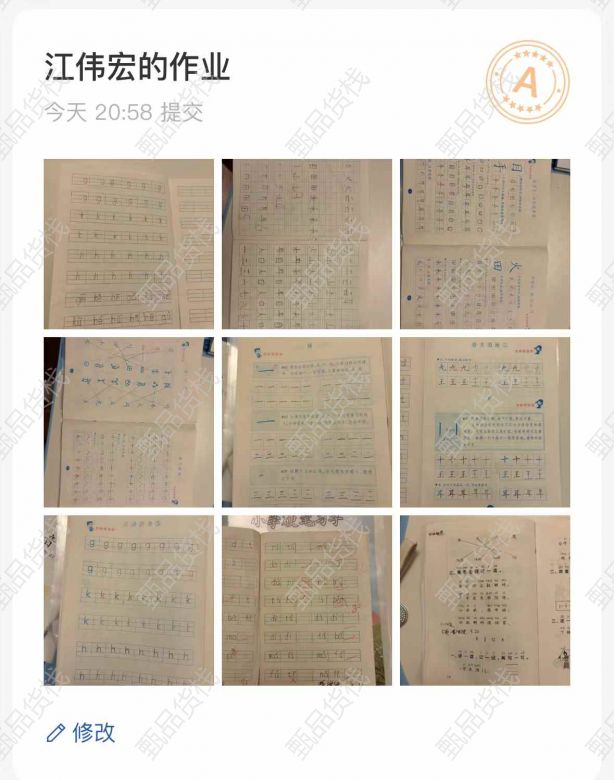This screenshot has height=780, width=614.
Task: Open the photo of g and k letter practice
Action: [128, 600]
